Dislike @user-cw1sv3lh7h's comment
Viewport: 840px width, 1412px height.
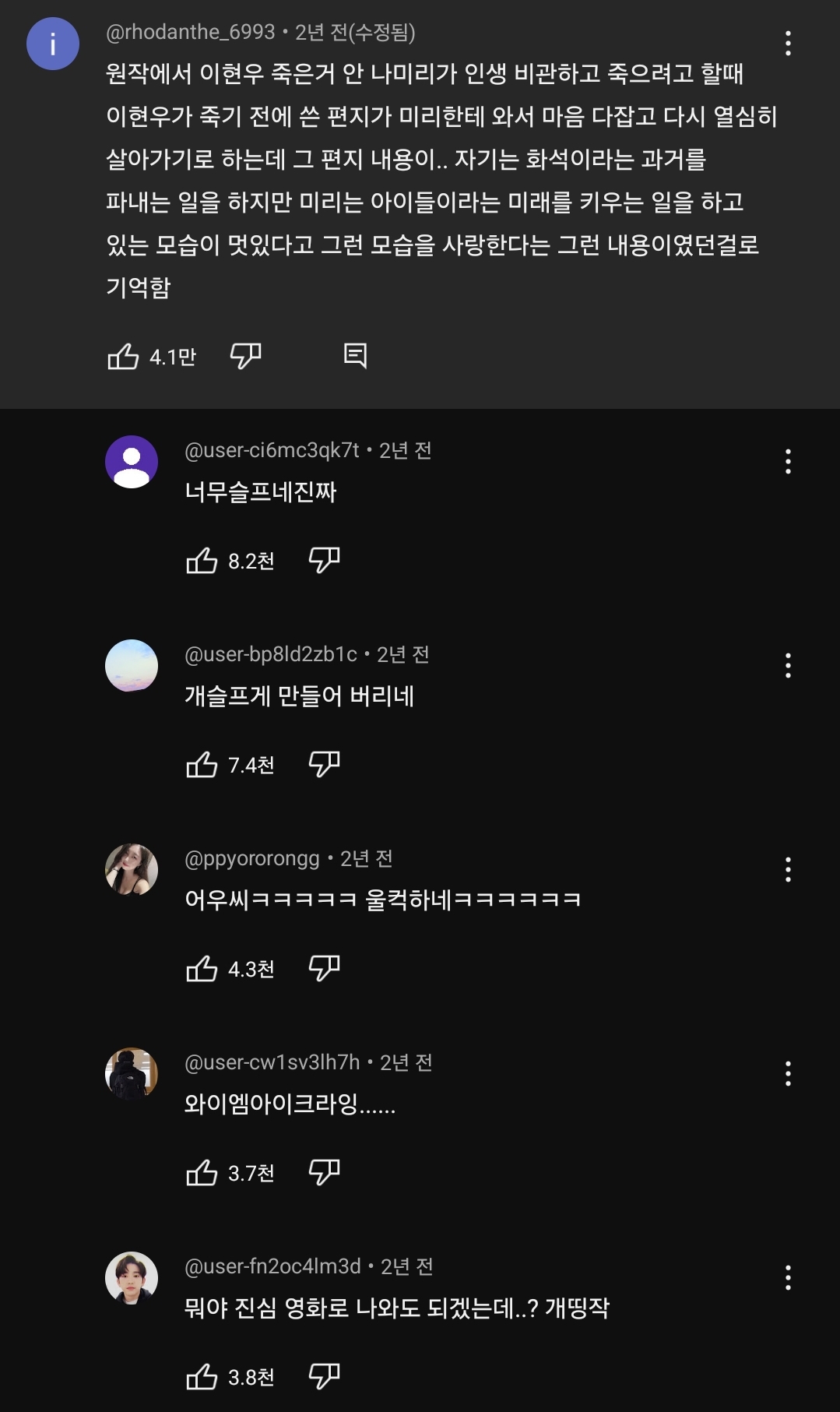325,1172
